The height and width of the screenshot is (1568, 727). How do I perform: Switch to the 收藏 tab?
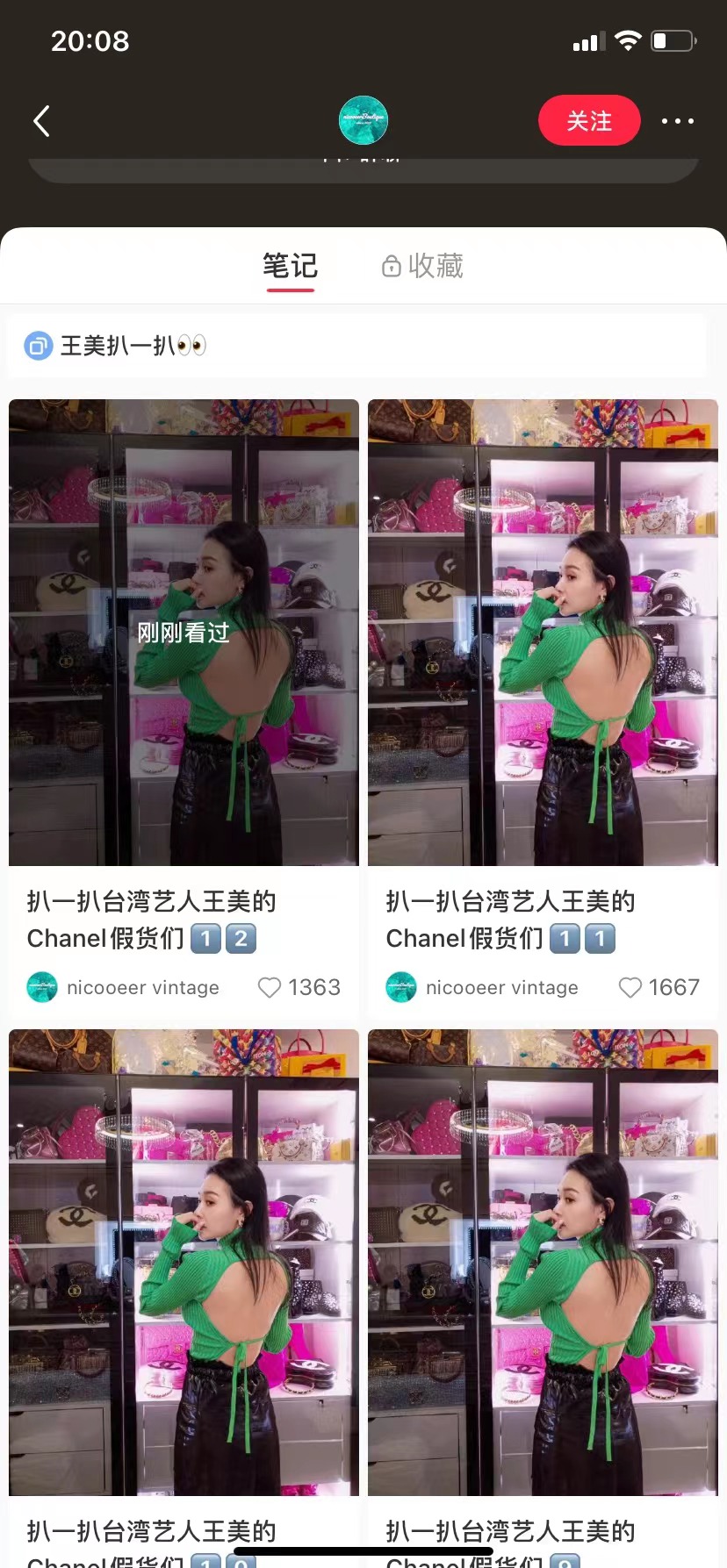click(x=423, y=266)
